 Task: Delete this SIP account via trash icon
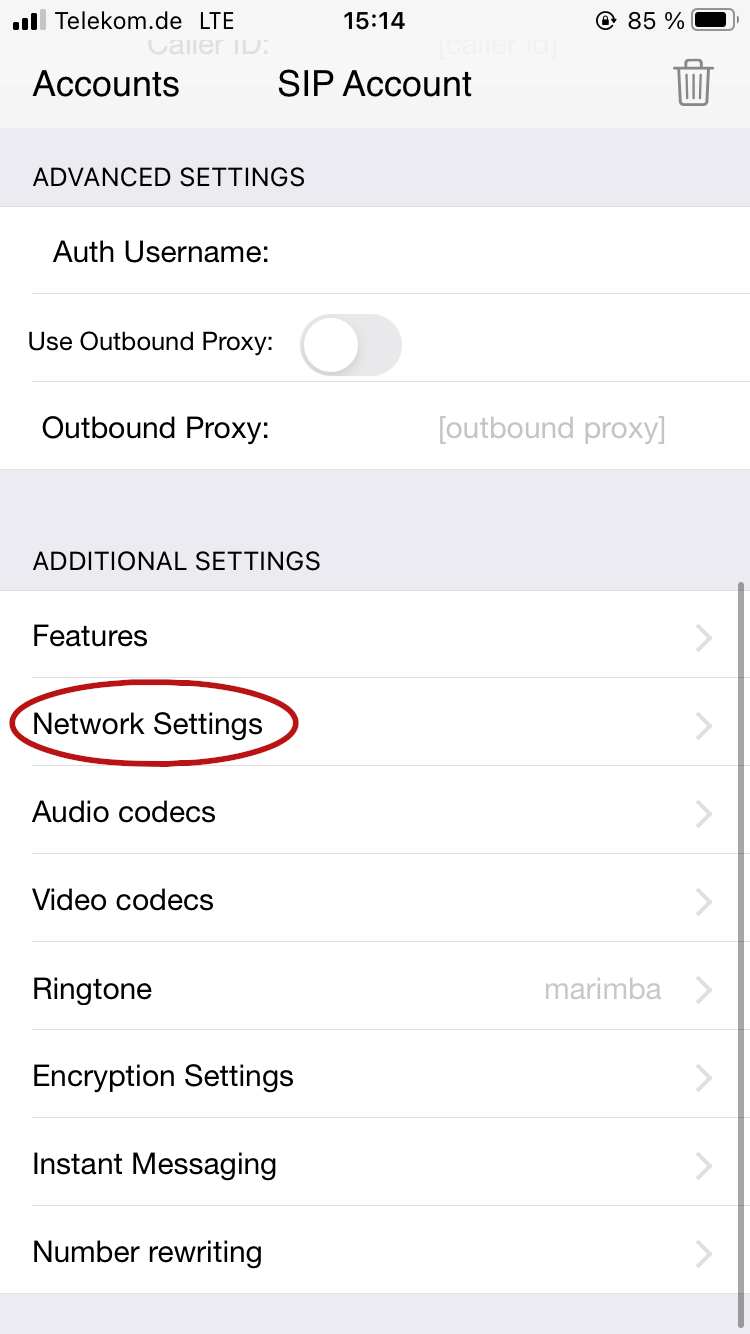pos(693,83)
